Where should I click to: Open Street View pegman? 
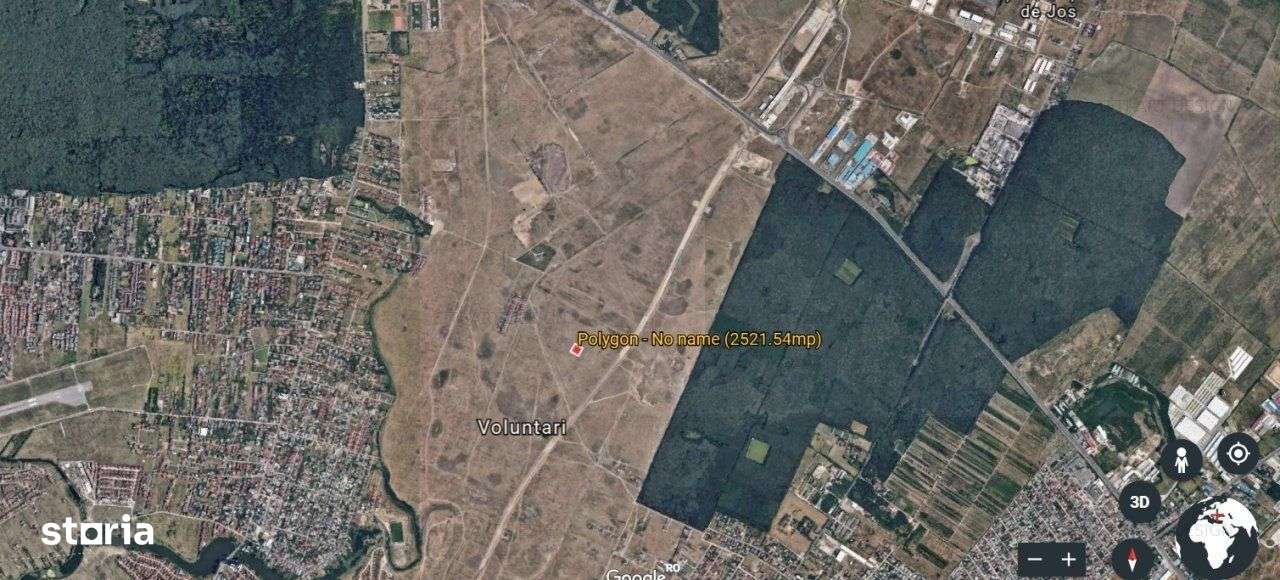(x=1181, y=460)
